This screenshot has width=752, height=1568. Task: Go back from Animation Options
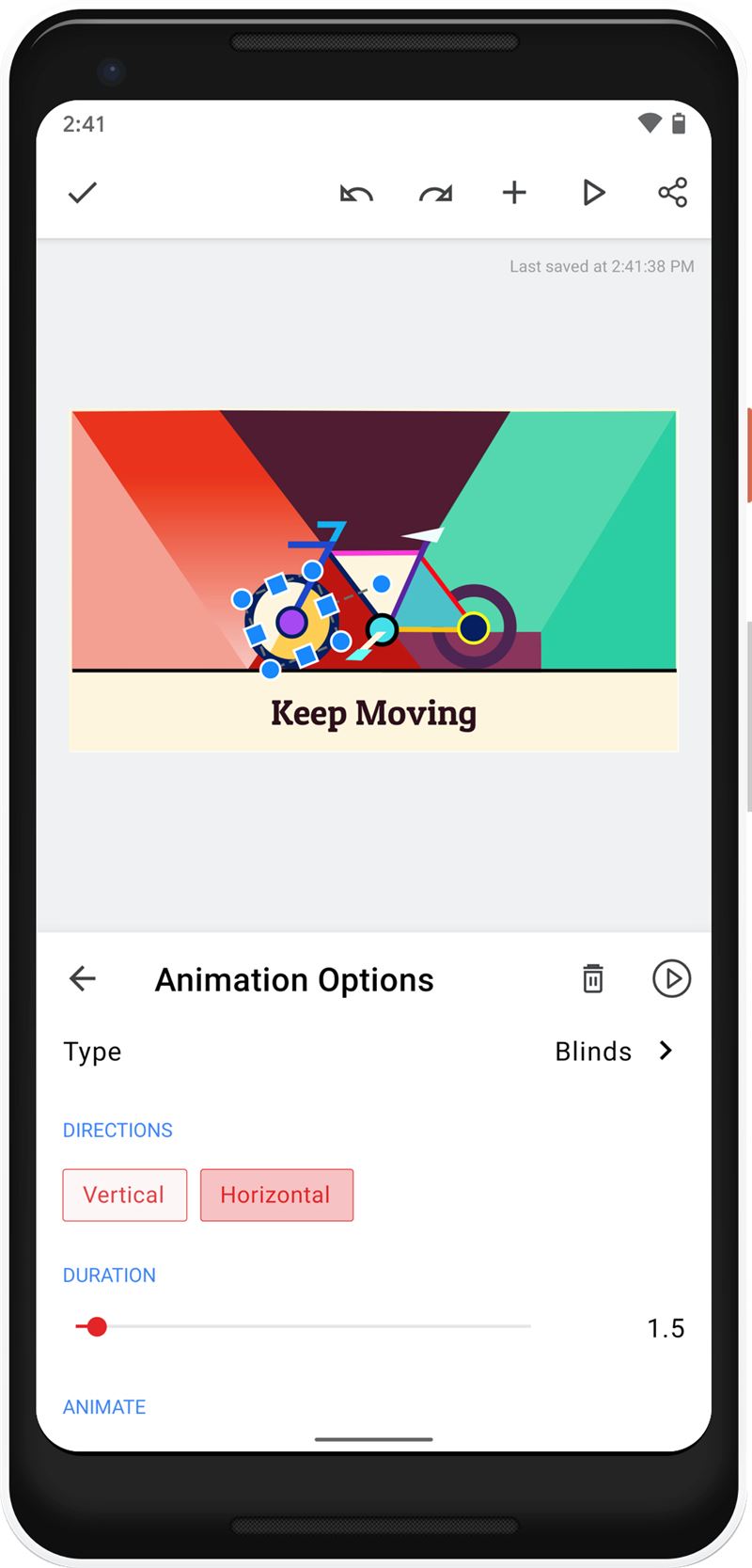click(x=83, y=978)
